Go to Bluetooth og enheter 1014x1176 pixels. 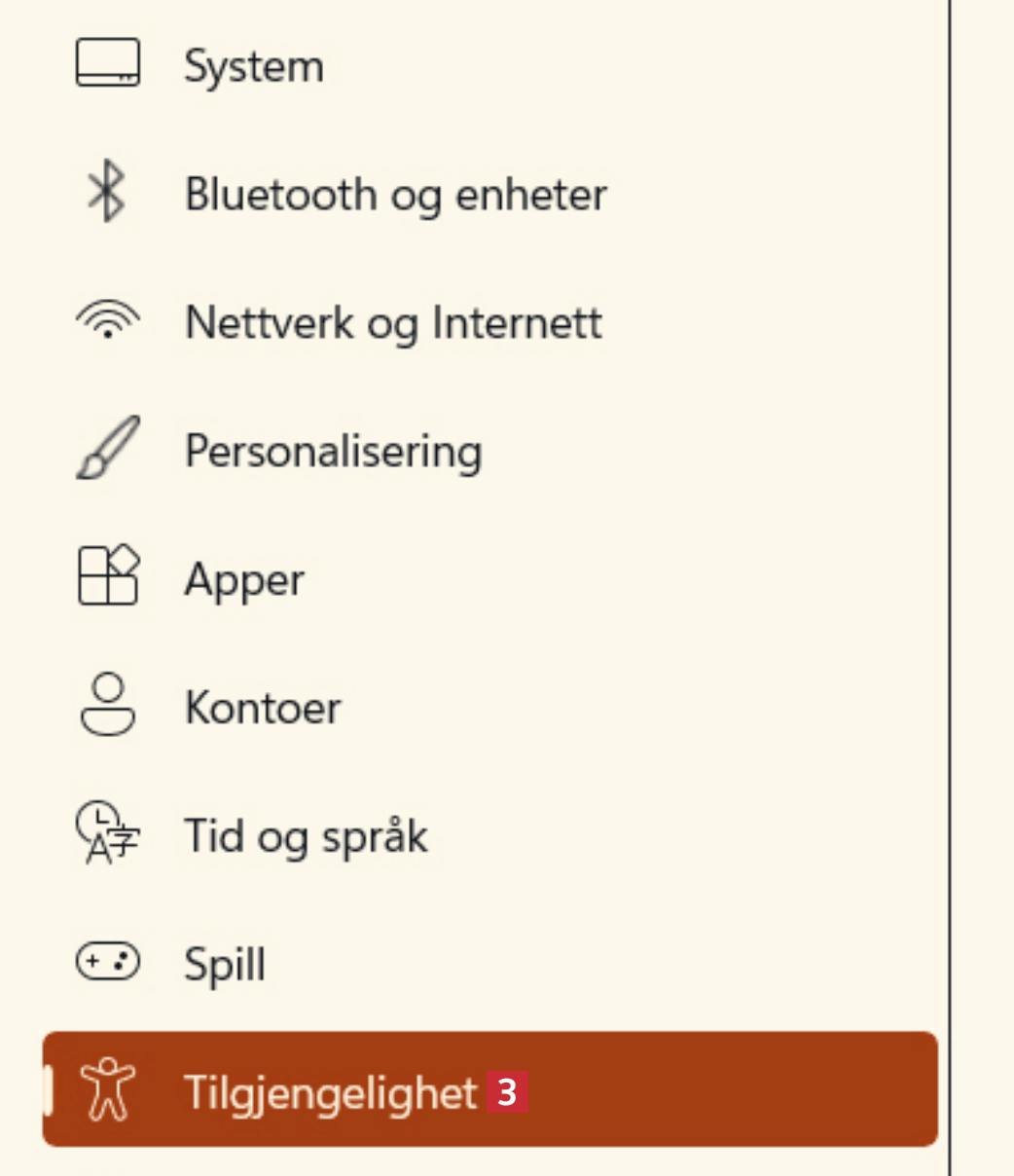click(x=395, y=195)
